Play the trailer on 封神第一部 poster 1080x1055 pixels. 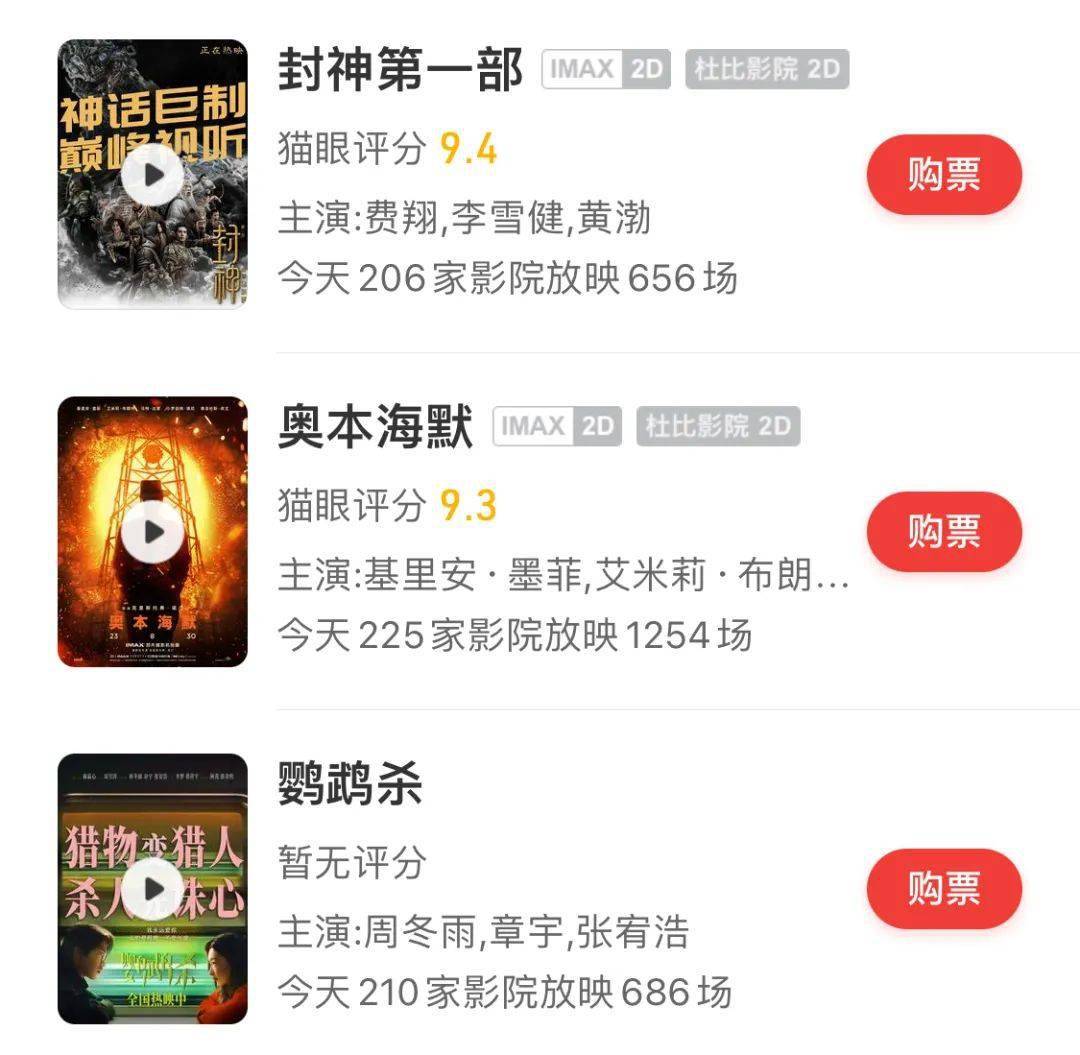tap(153, 175)
